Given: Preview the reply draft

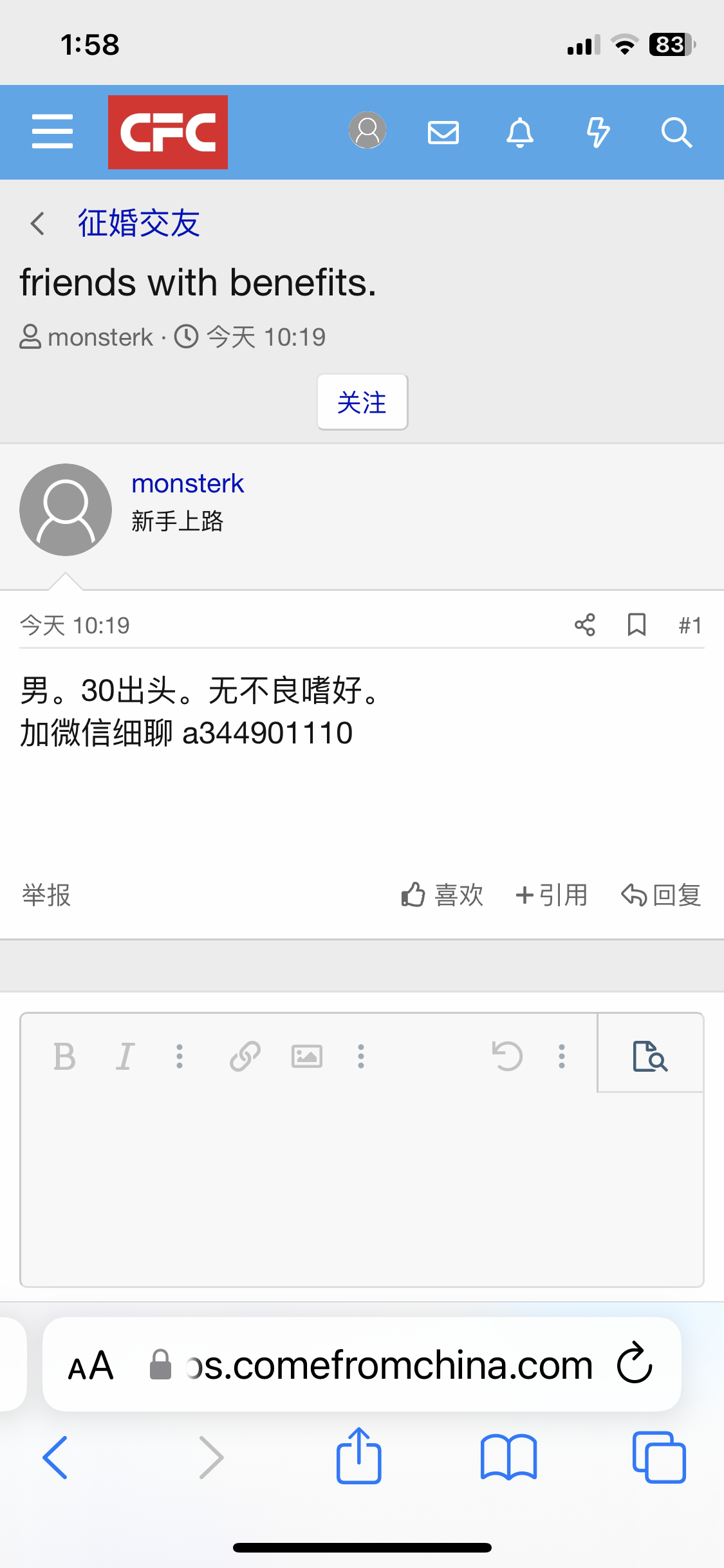Looking at the screenshot, I should [x=650, y=1056].
